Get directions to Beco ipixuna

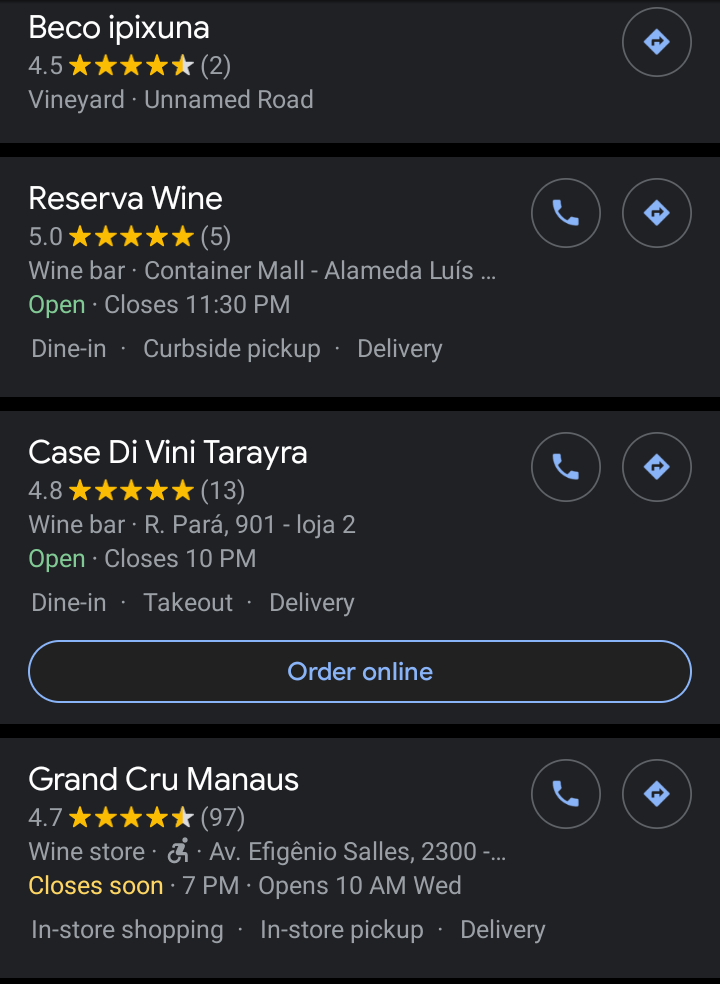click(x=656, y=41)
